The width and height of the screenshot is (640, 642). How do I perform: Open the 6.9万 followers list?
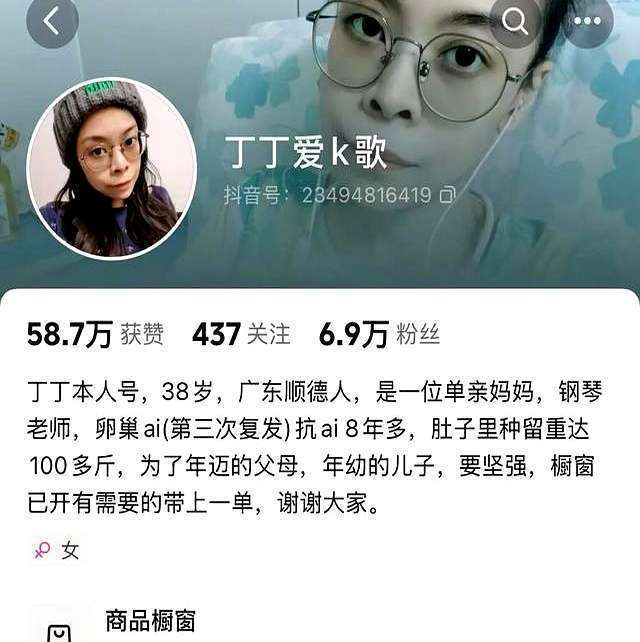(378, 335)
